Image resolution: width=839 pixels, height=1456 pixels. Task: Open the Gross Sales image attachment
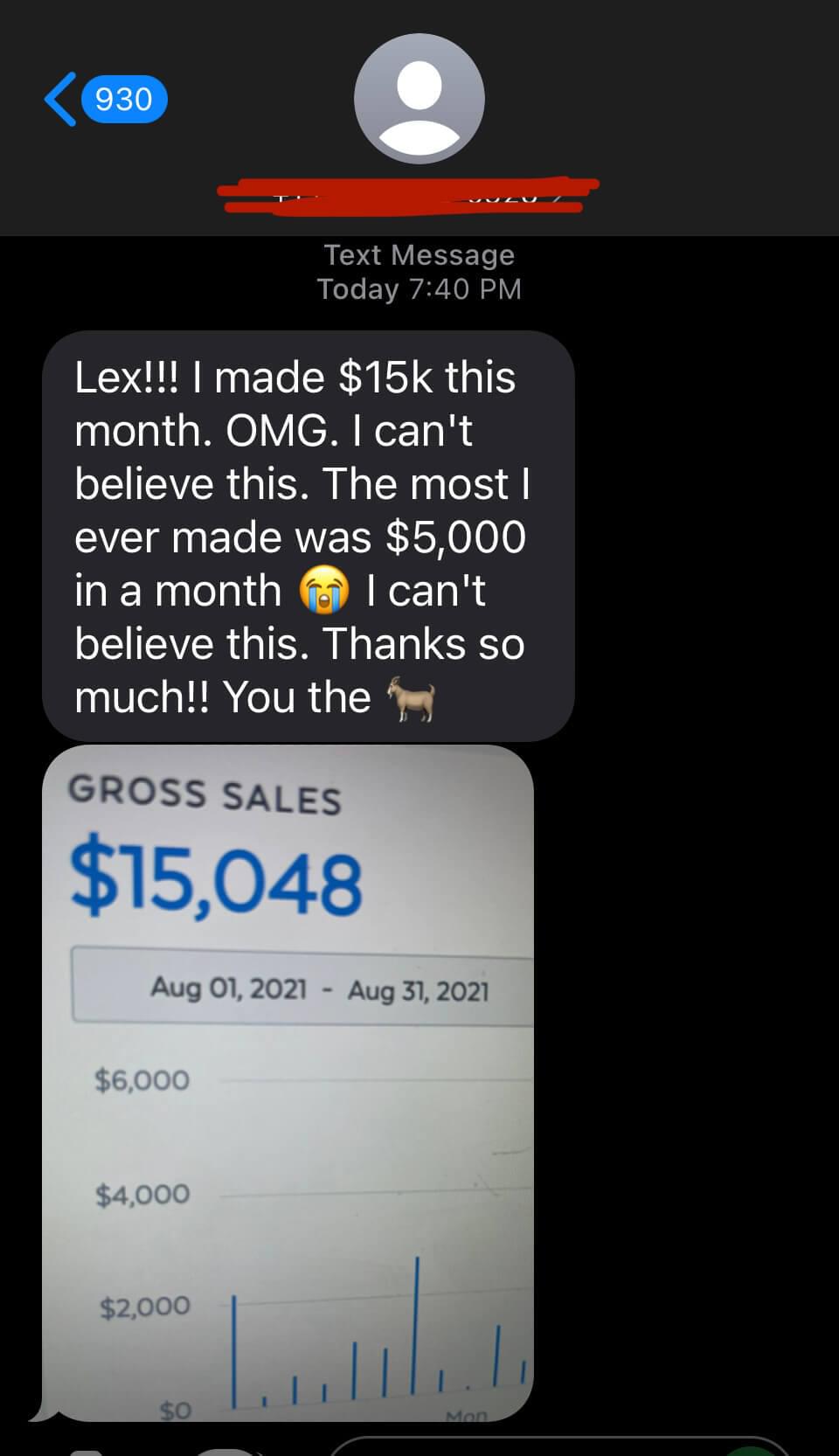pyautogui.click(x=288, y=1084)
